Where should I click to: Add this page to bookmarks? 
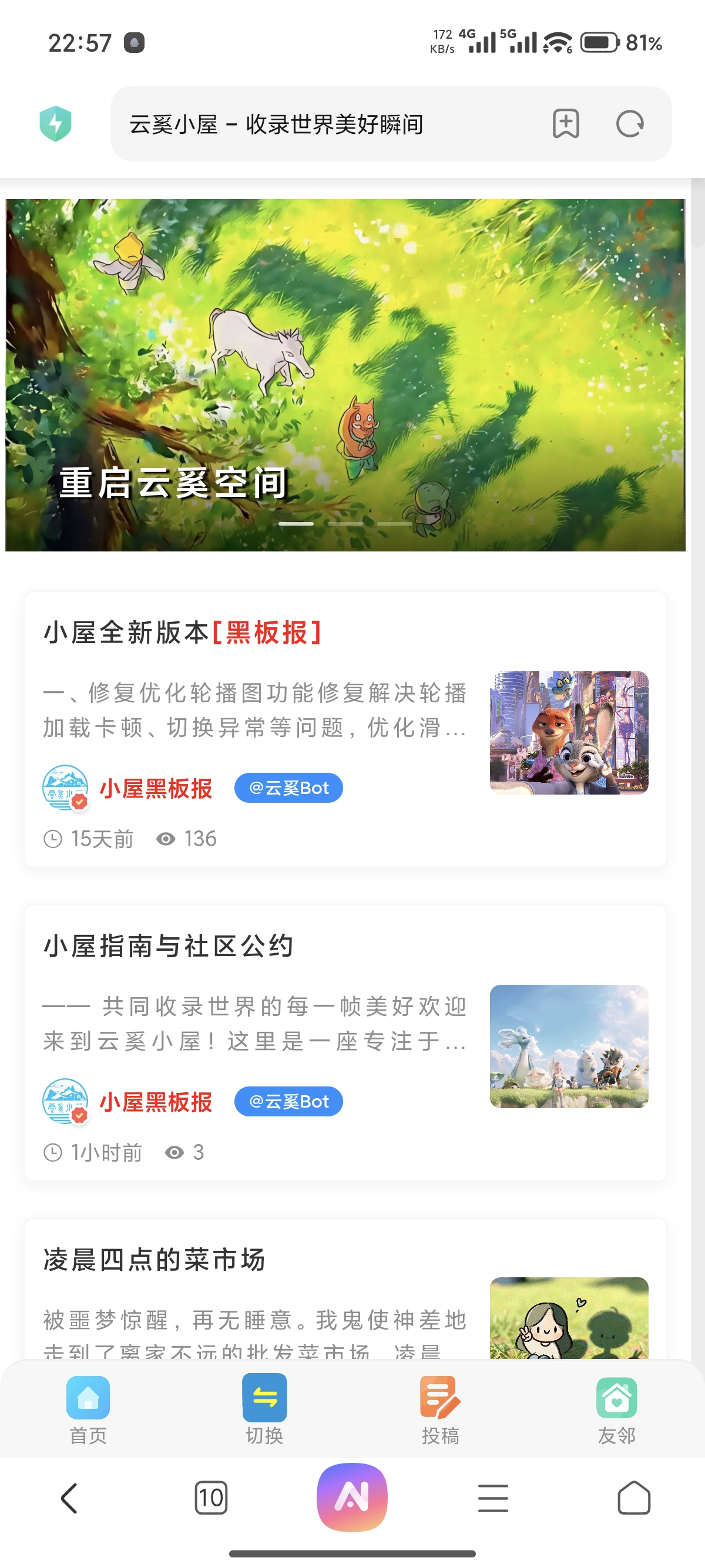pos(566,124)
